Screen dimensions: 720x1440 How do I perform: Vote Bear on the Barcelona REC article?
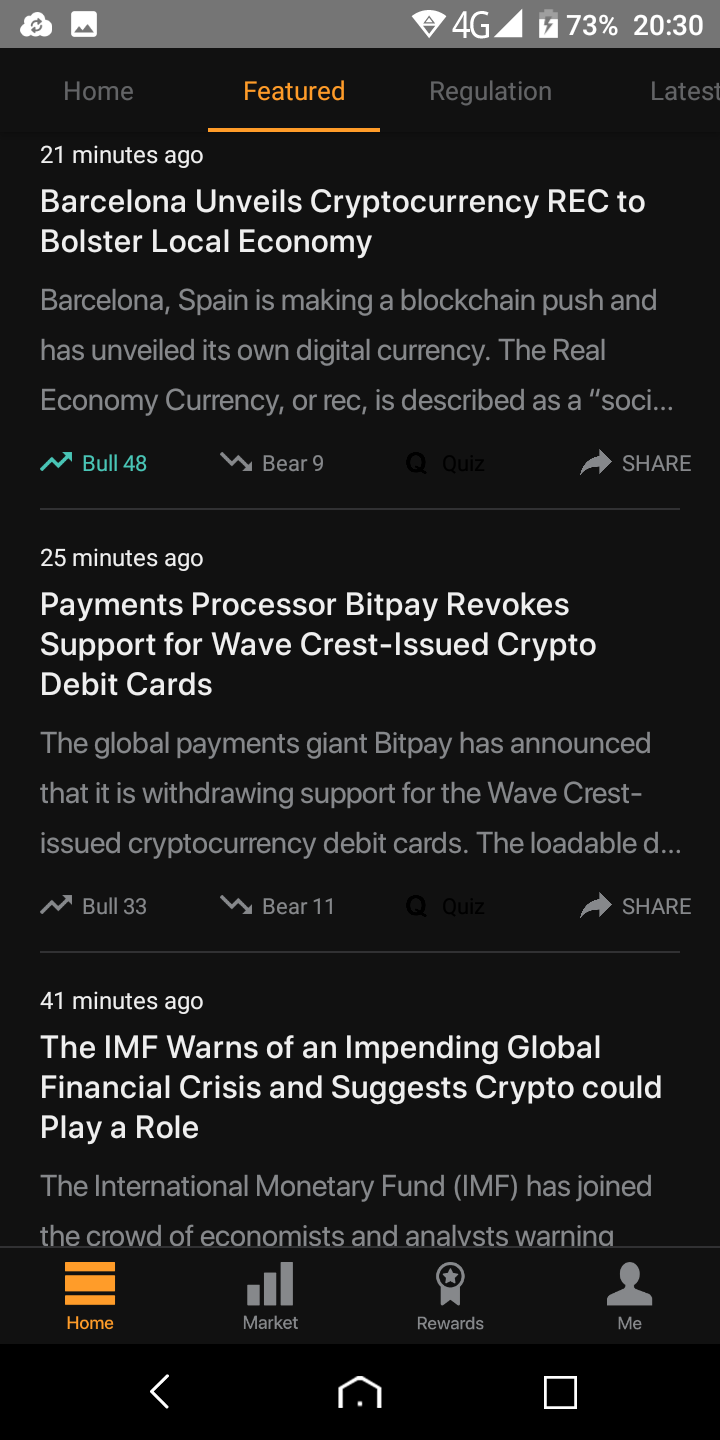coord(272,463)
